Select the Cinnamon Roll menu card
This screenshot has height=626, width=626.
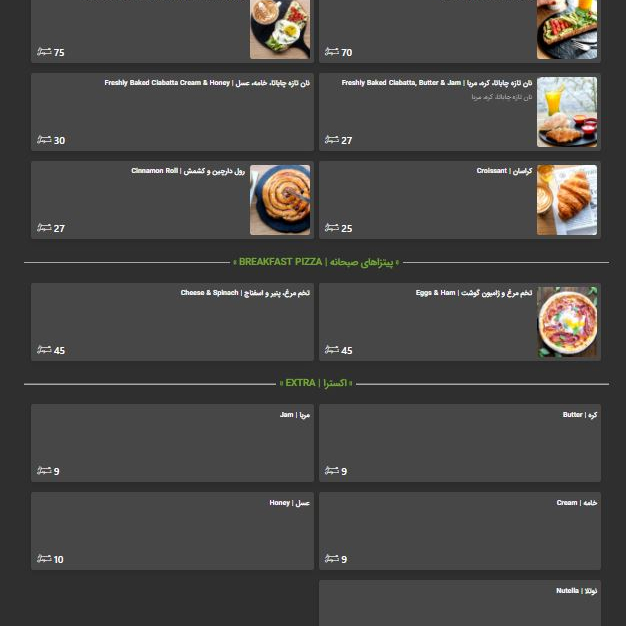172,200
